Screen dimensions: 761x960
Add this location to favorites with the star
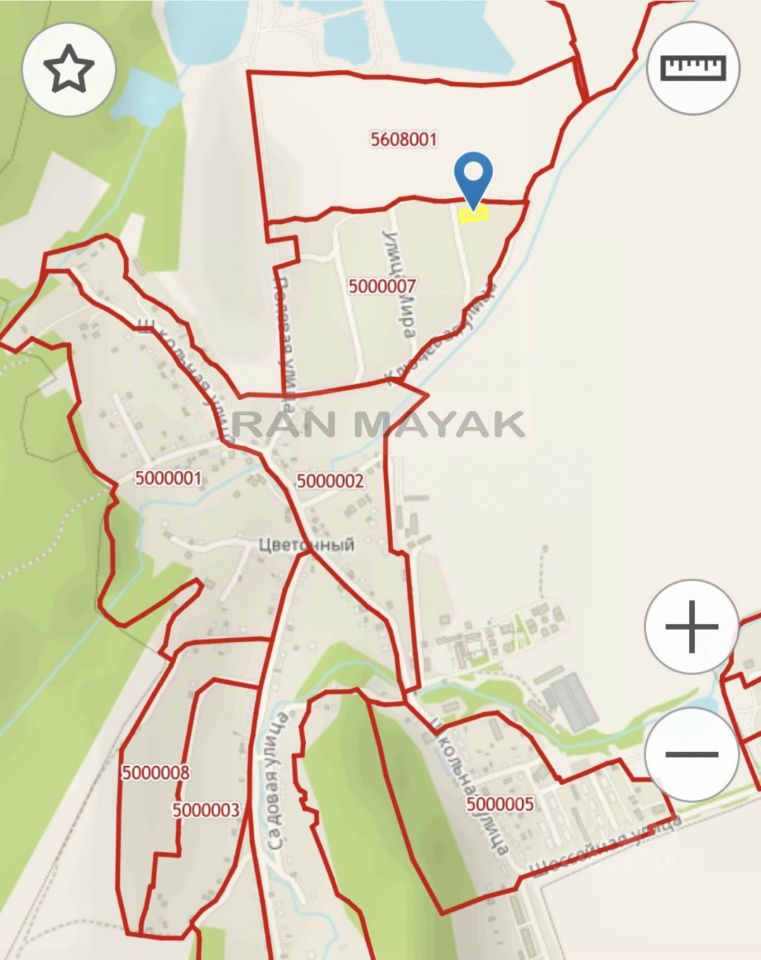pos(69,69)
